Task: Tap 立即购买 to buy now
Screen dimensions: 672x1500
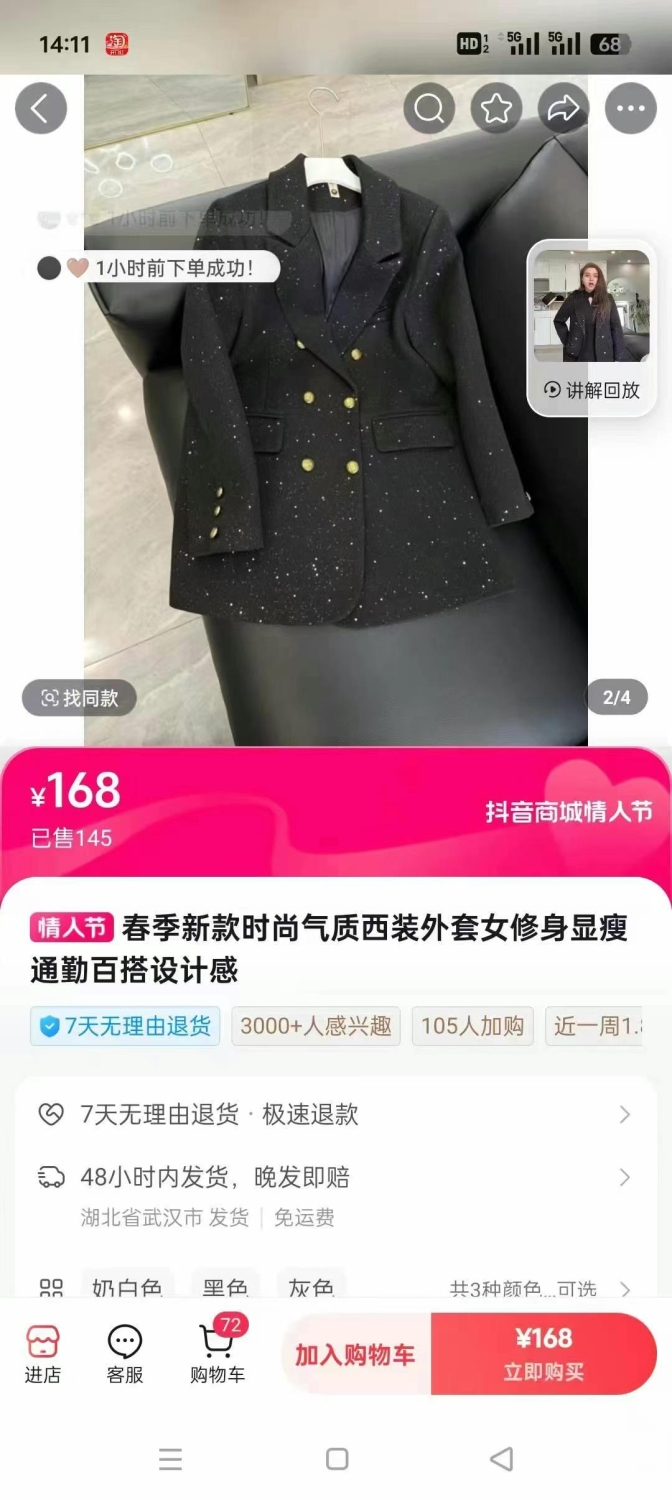Action: [x=544, y=1355]
